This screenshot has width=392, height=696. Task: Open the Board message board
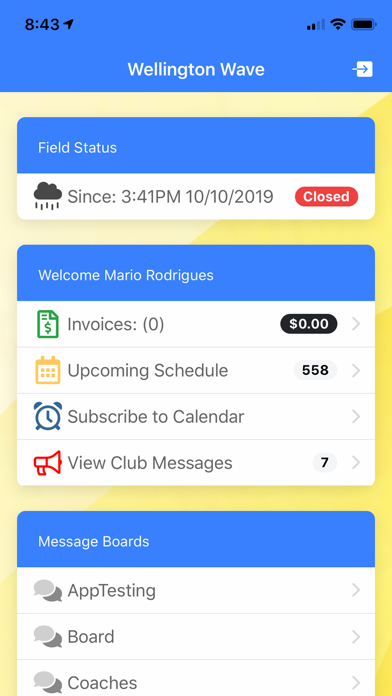(196, 637)
